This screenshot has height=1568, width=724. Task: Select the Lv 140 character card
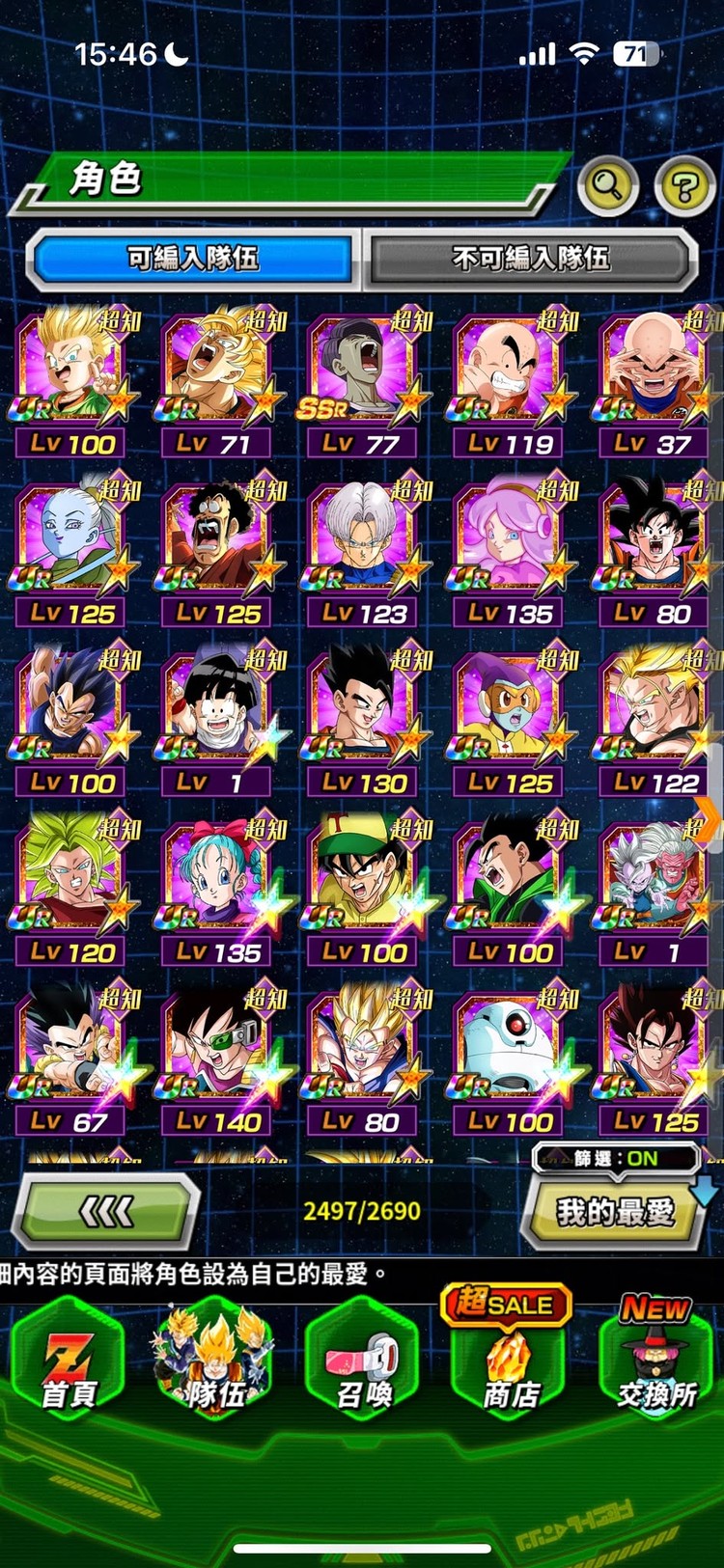tap(217, 1056)
